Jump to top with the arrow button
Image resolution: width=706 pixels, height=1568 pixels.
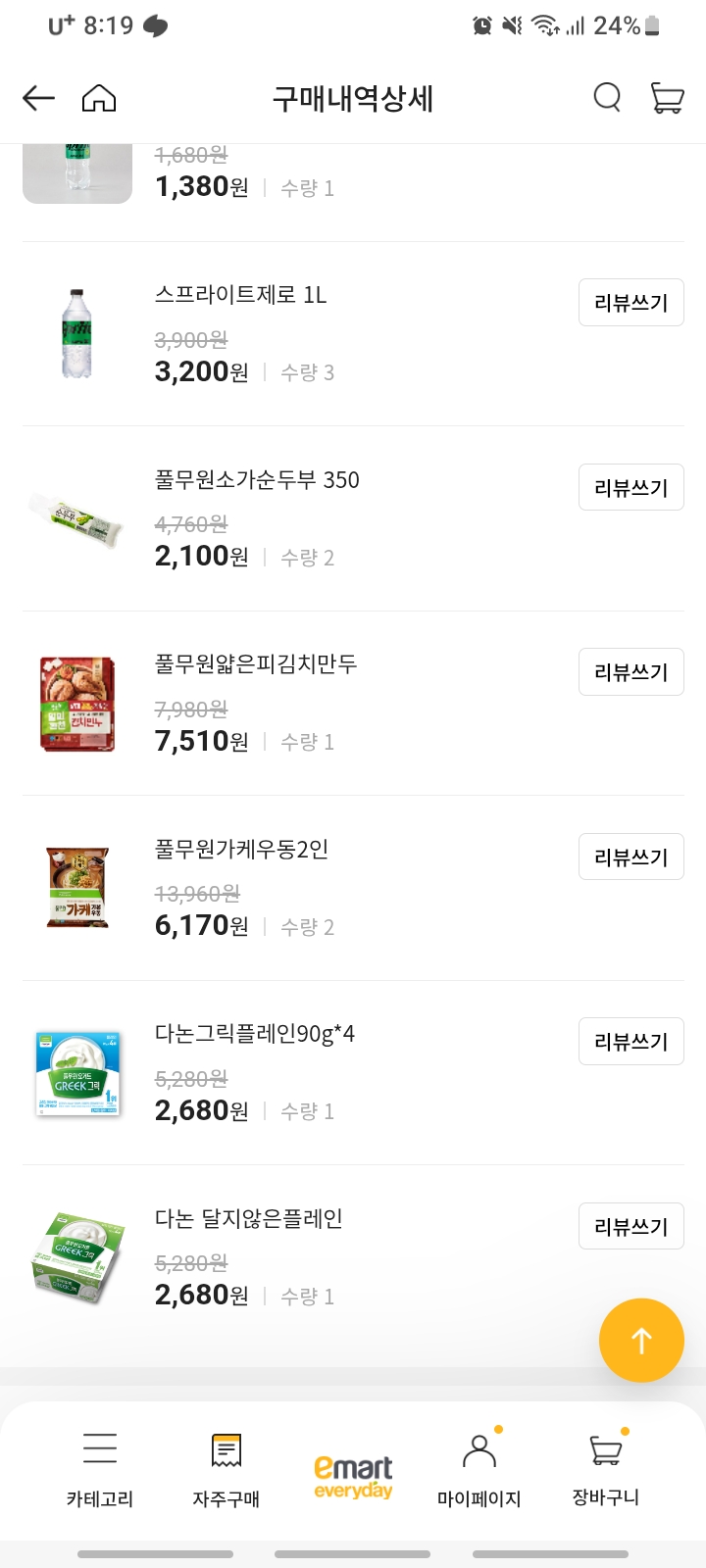641,1340
